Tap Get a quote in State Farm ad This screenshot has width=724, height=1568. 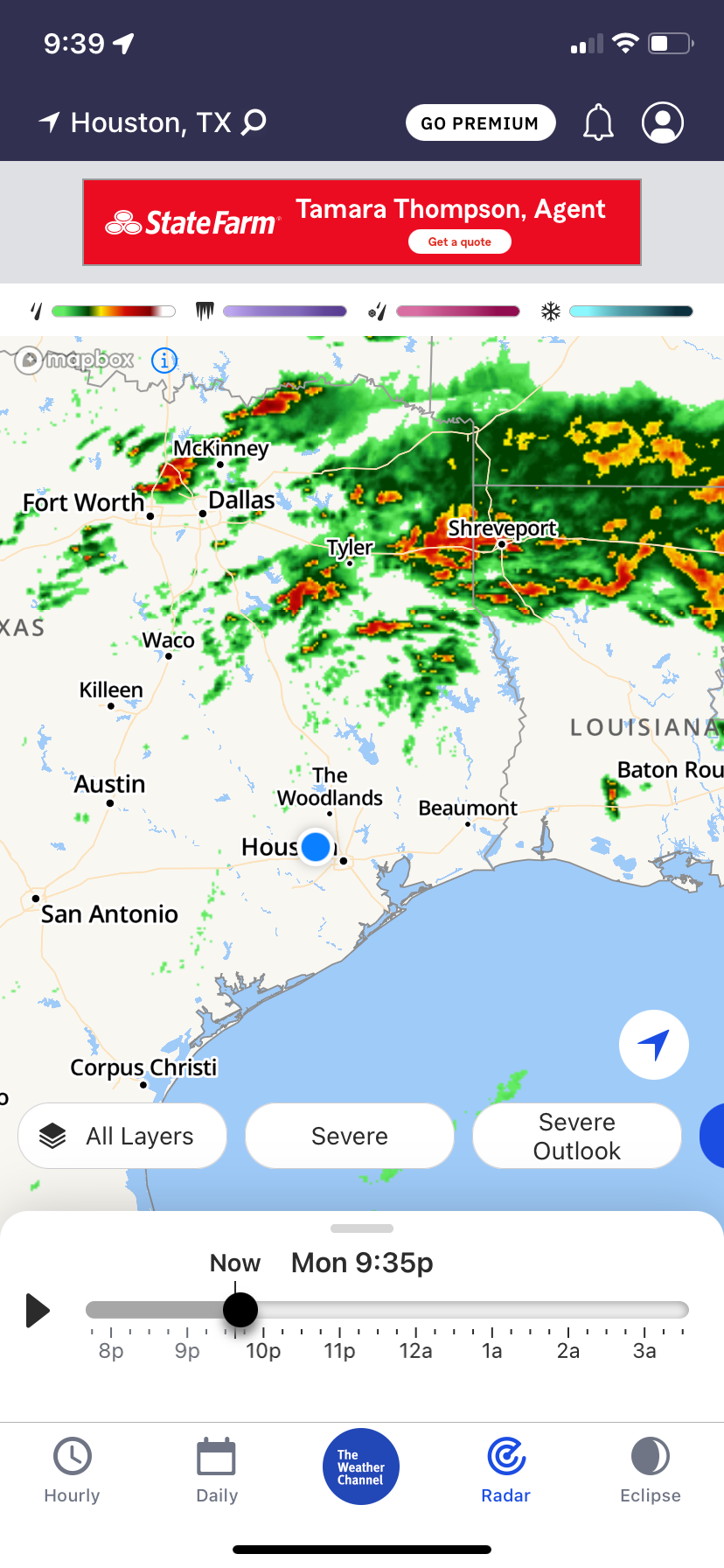click(460, 242)
